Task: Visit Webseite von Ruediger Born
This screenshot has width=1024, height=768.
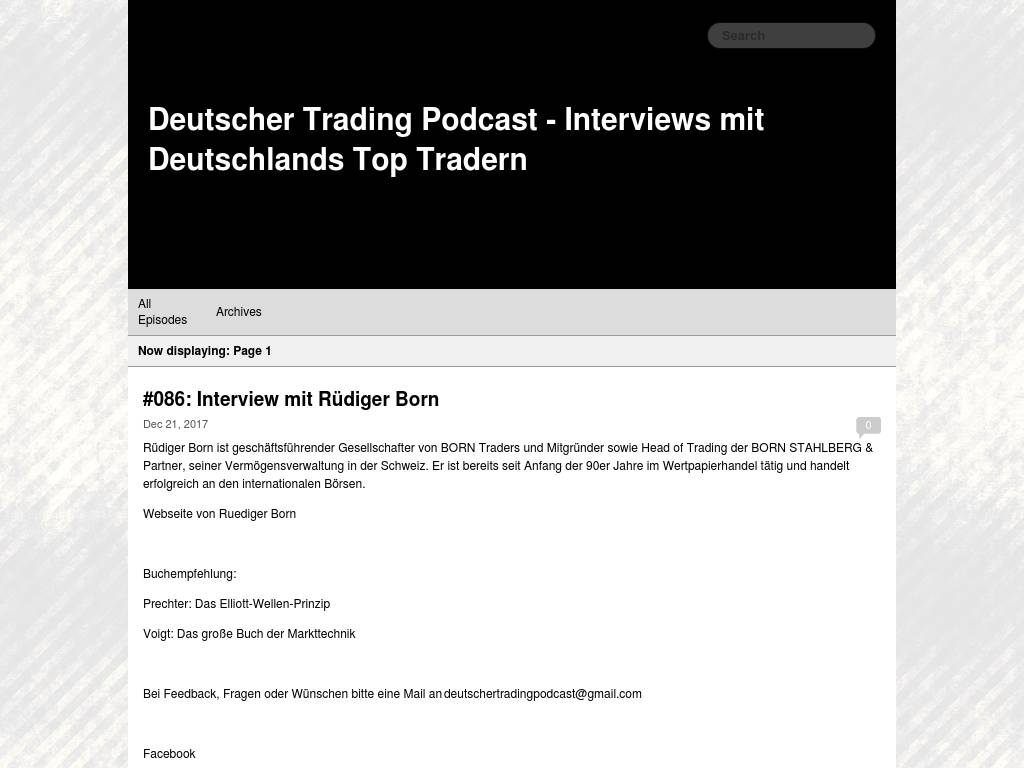Action: point(220,514)
